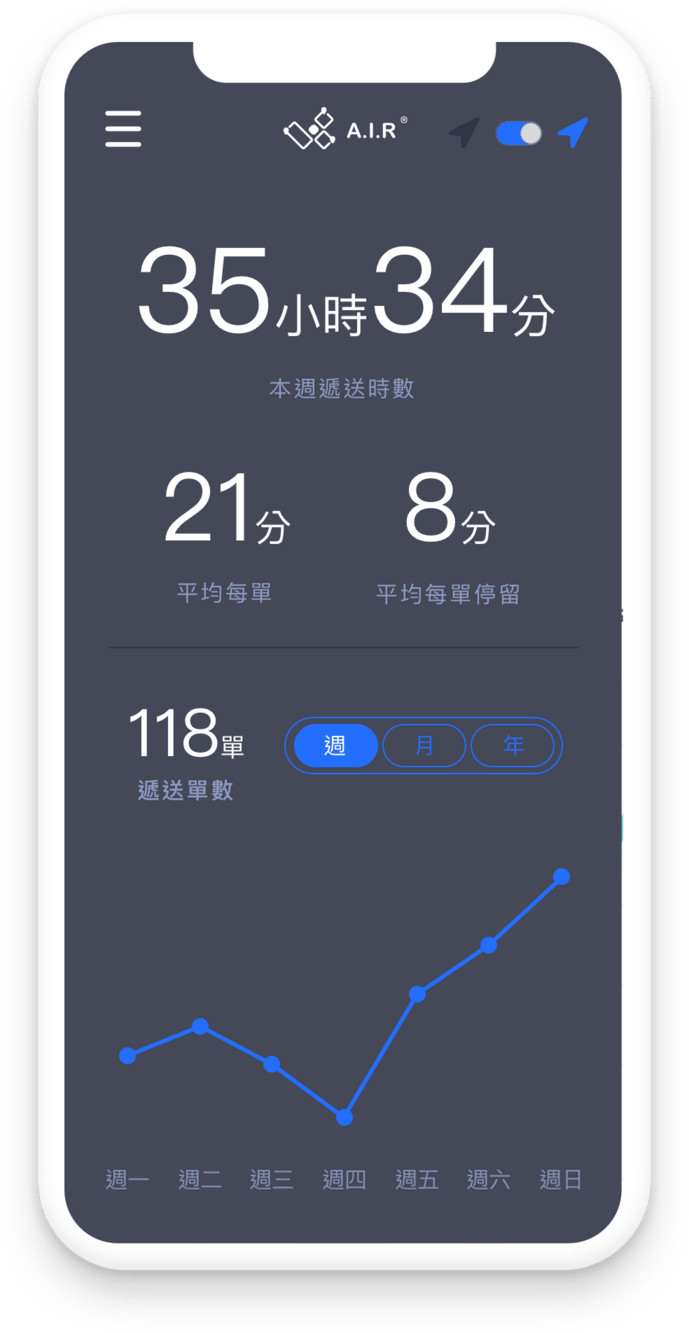689x1333 pixels.
Task: Show the 年 delivery count
Action: pyautogui.click(x=512, y=746)
